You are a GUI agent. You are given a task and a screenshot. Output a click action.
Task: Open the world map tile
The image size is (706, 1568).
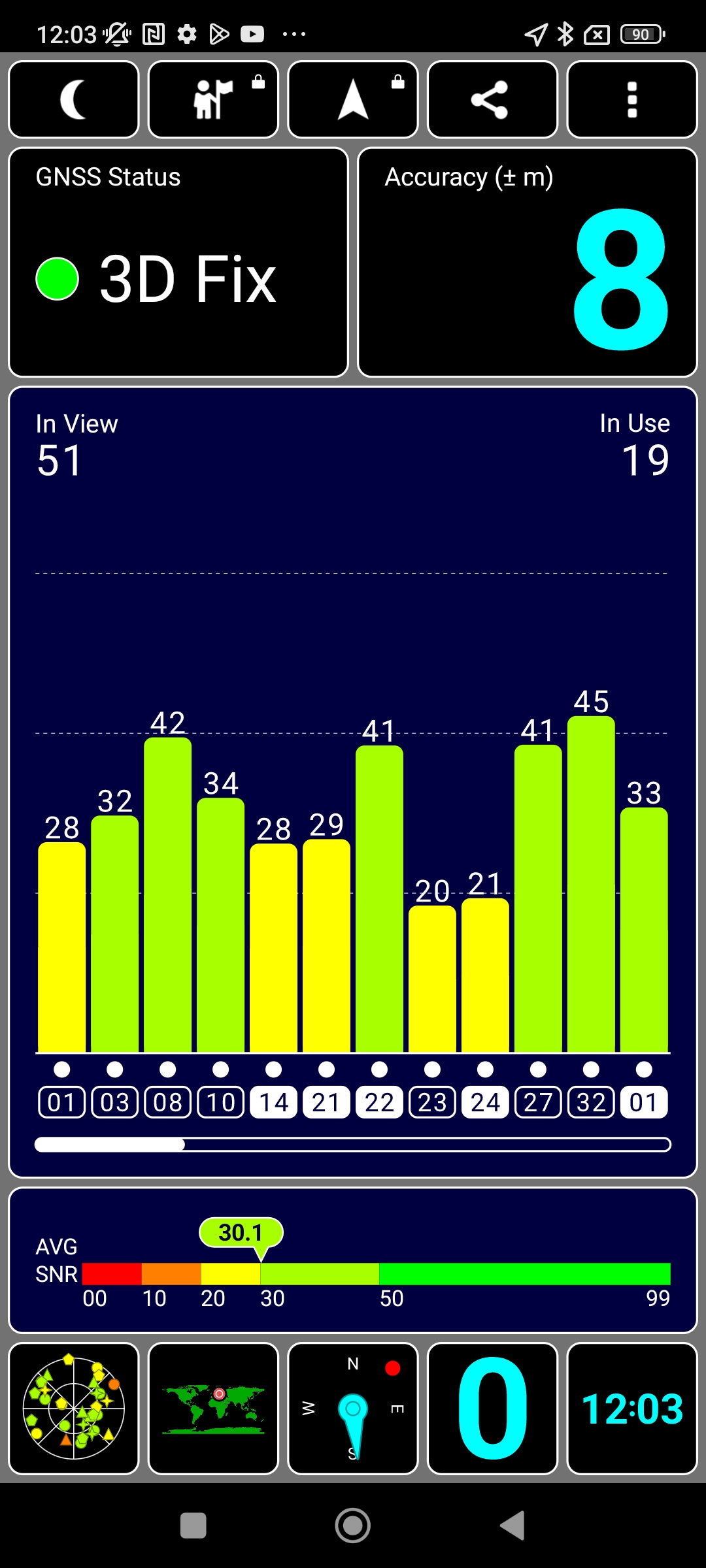[x=213, y=1408]
